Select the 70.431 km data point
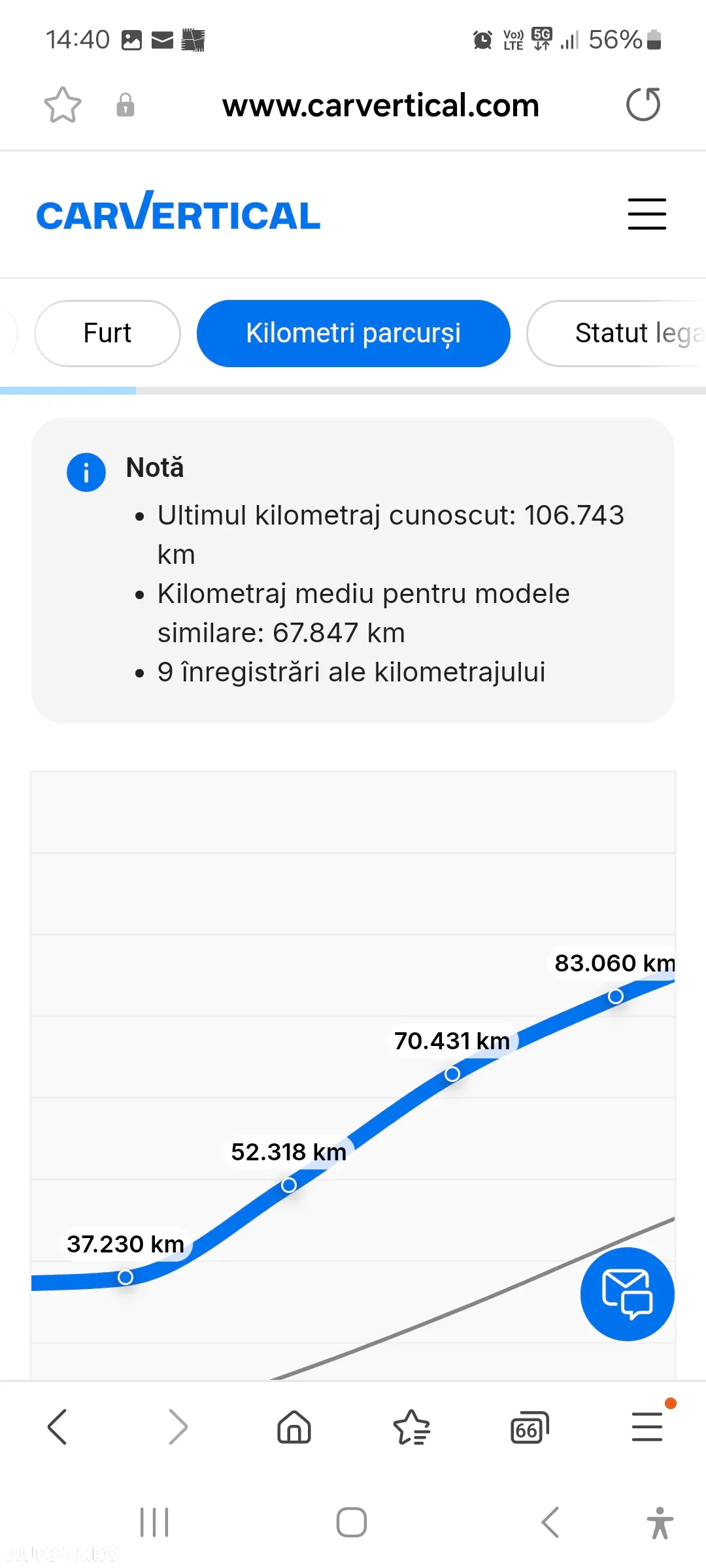The height and width of the screenshot is (1568, 706). click(x=452, y=1074)
